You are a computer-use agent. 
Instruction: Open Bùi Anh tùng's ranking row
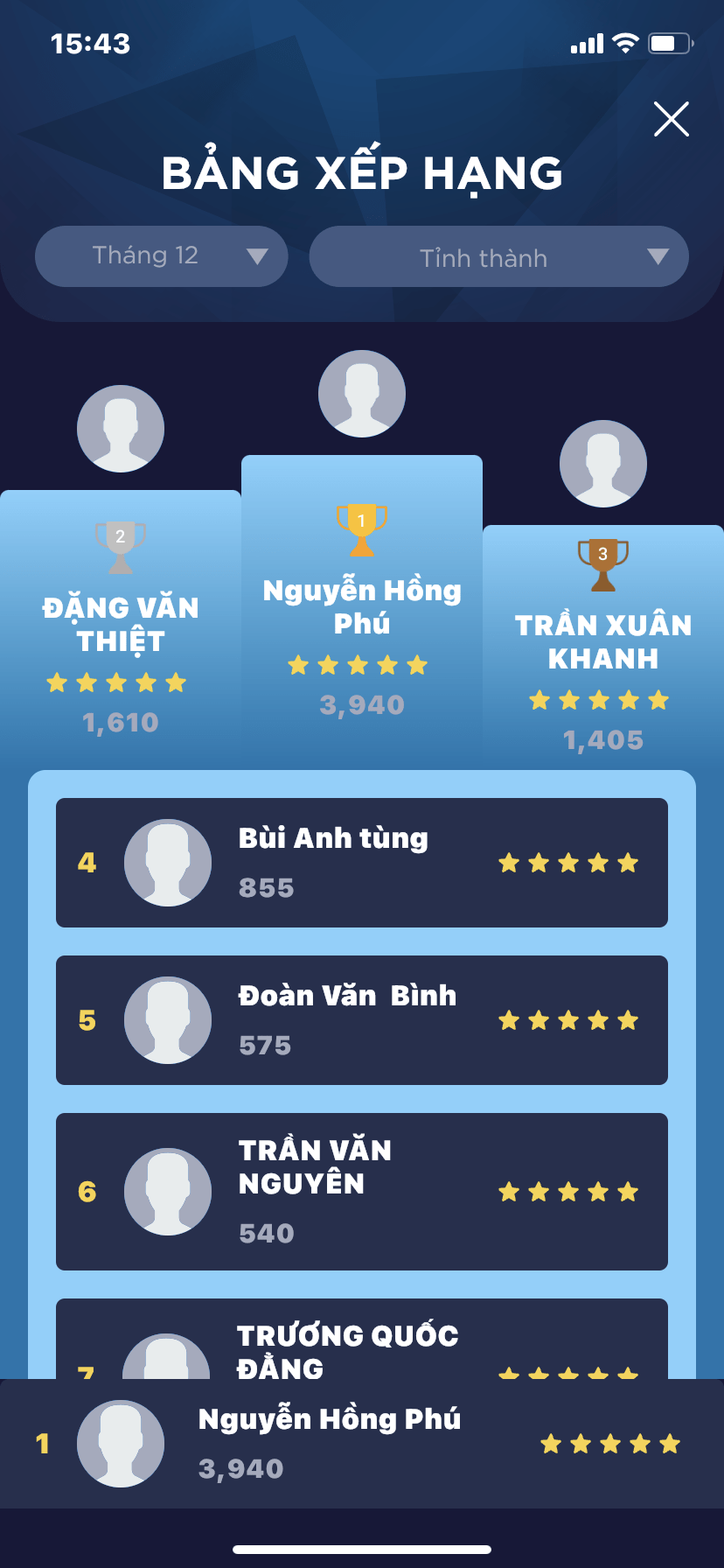tap(362, 863)
